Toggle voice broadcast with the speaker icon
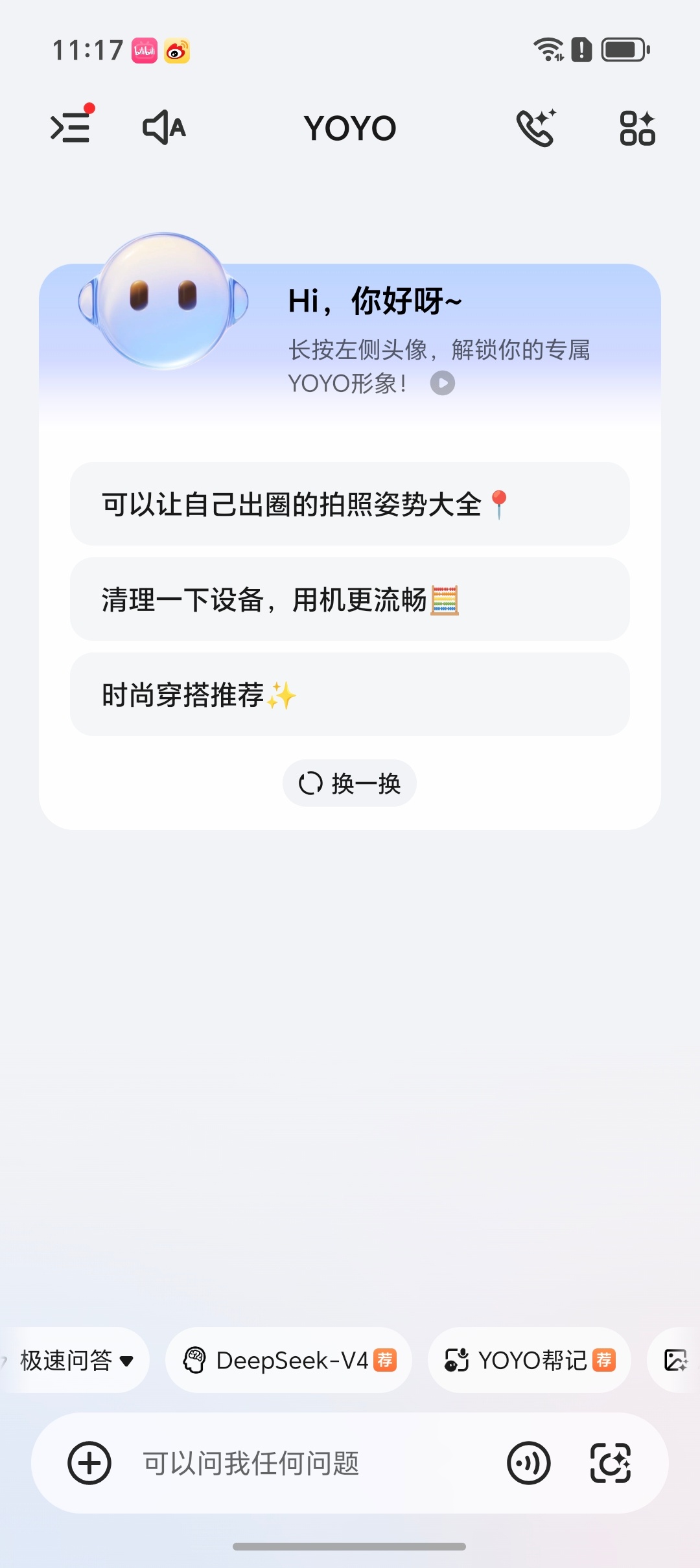Screen dimensions: 700x1568 point(163,128)
